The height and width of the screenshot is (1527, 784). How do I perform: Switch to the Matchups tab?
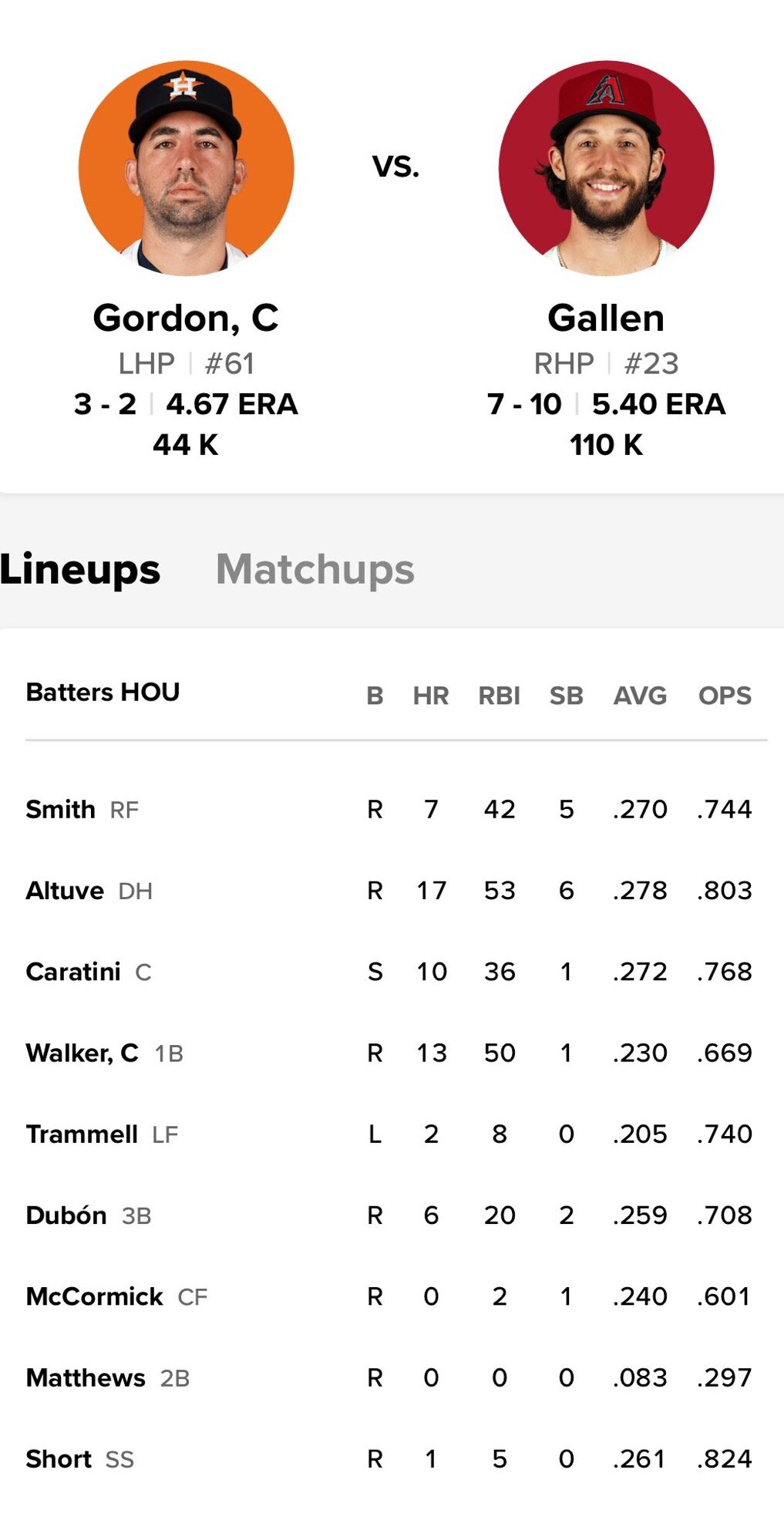315,570
